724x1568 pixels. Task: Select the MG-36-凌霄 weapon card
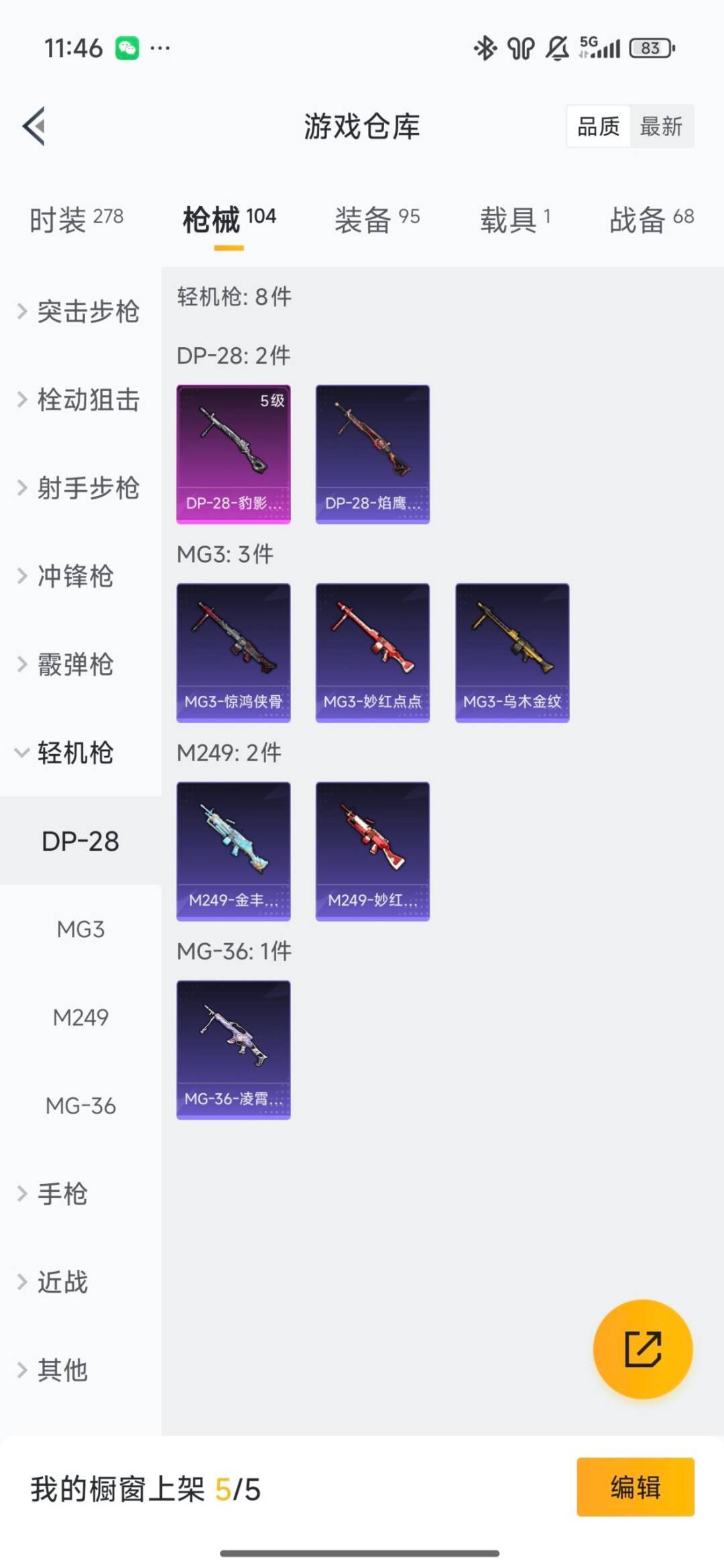233,1049
